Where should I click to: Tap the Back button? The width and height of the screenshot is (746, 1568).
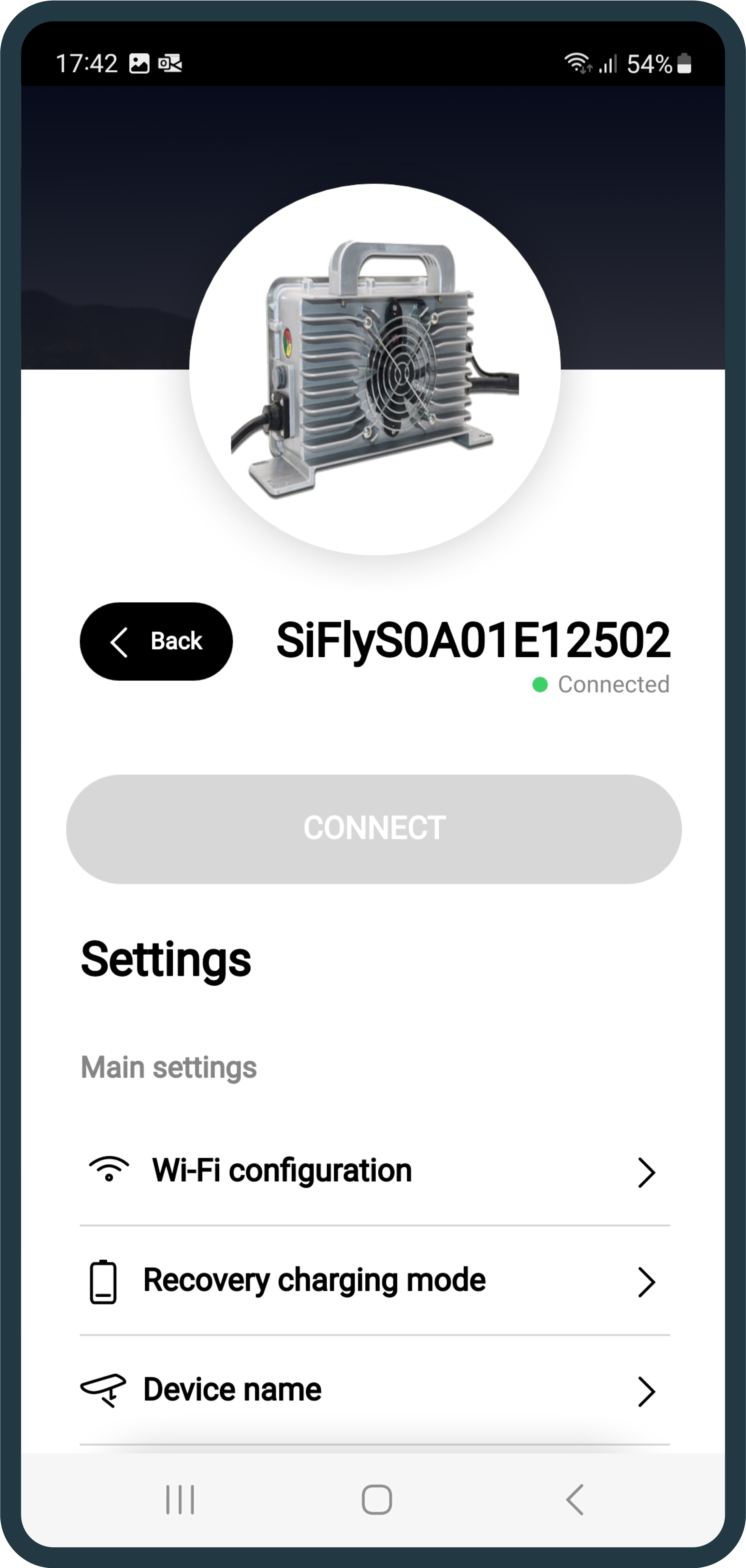click(156, 641)
